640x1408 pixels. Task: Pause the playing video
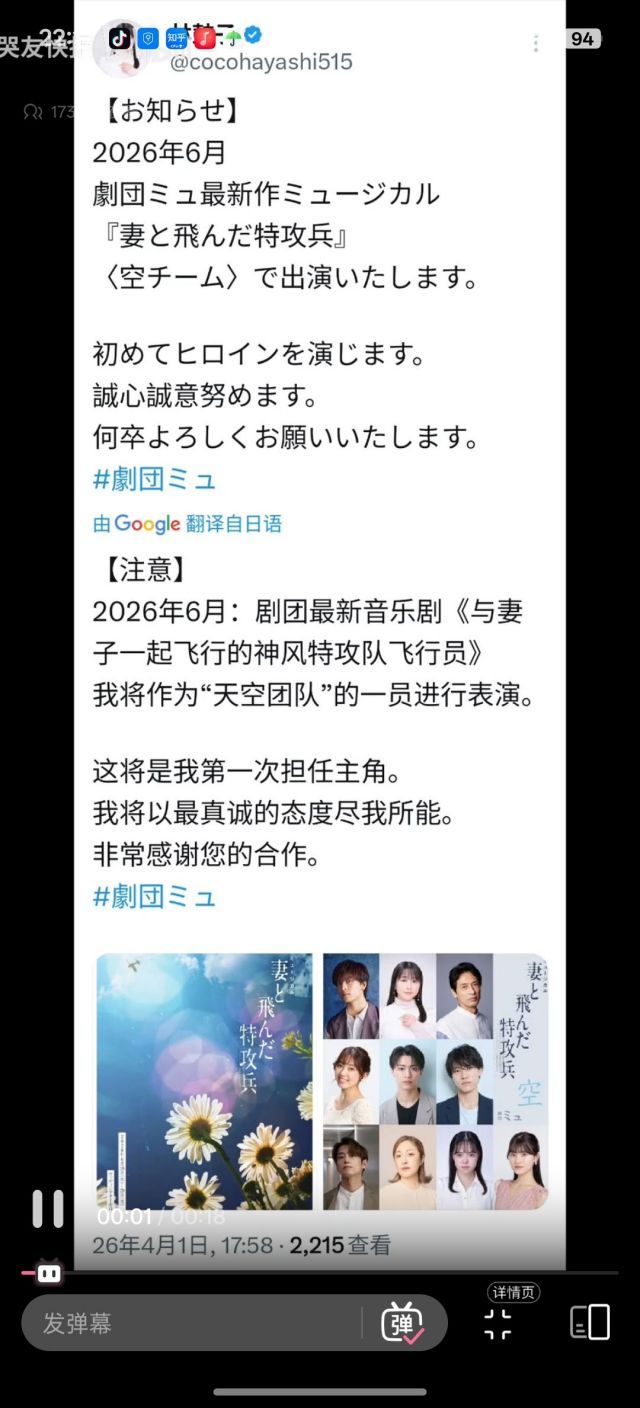pyautogui.click(x=47, y=1208)
